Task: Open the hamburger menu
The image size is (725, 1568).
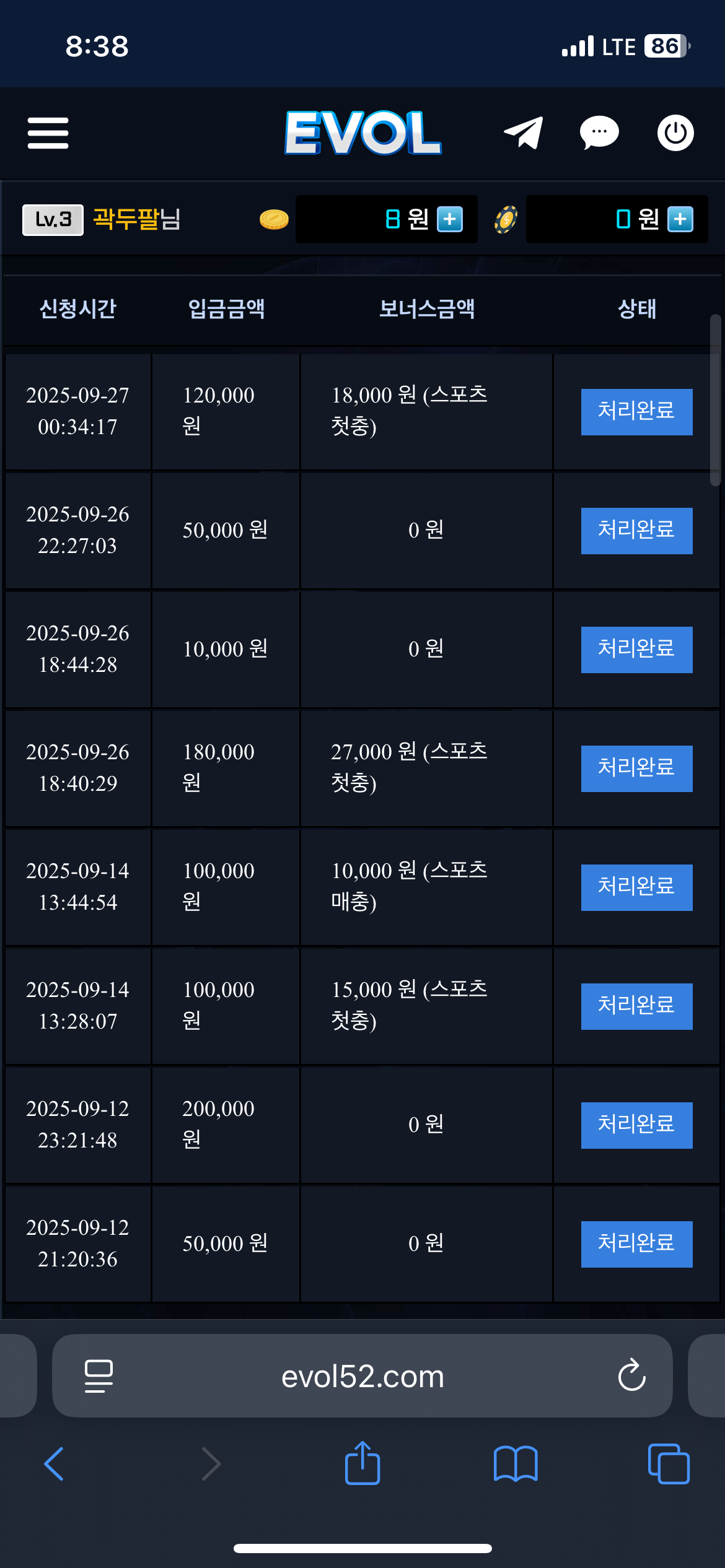Action: (48, 133)
